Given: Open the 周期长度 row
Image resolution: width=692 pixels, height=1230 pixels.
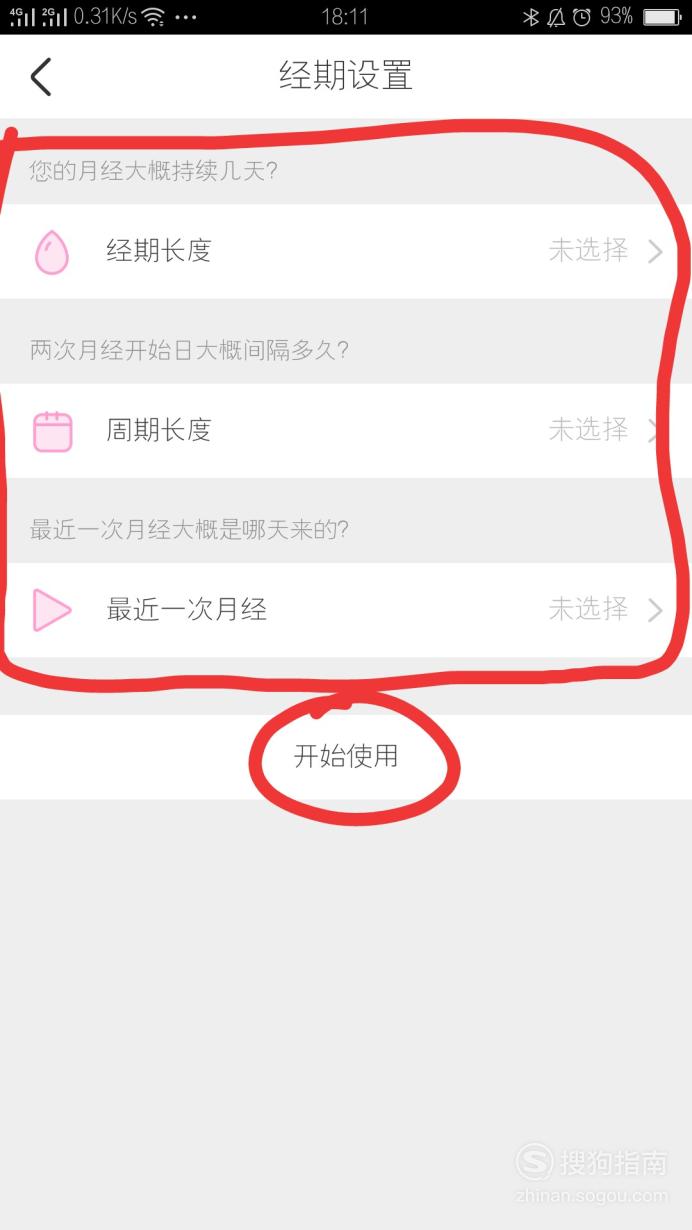Looking at the screenshot, I should click(346, 431).
